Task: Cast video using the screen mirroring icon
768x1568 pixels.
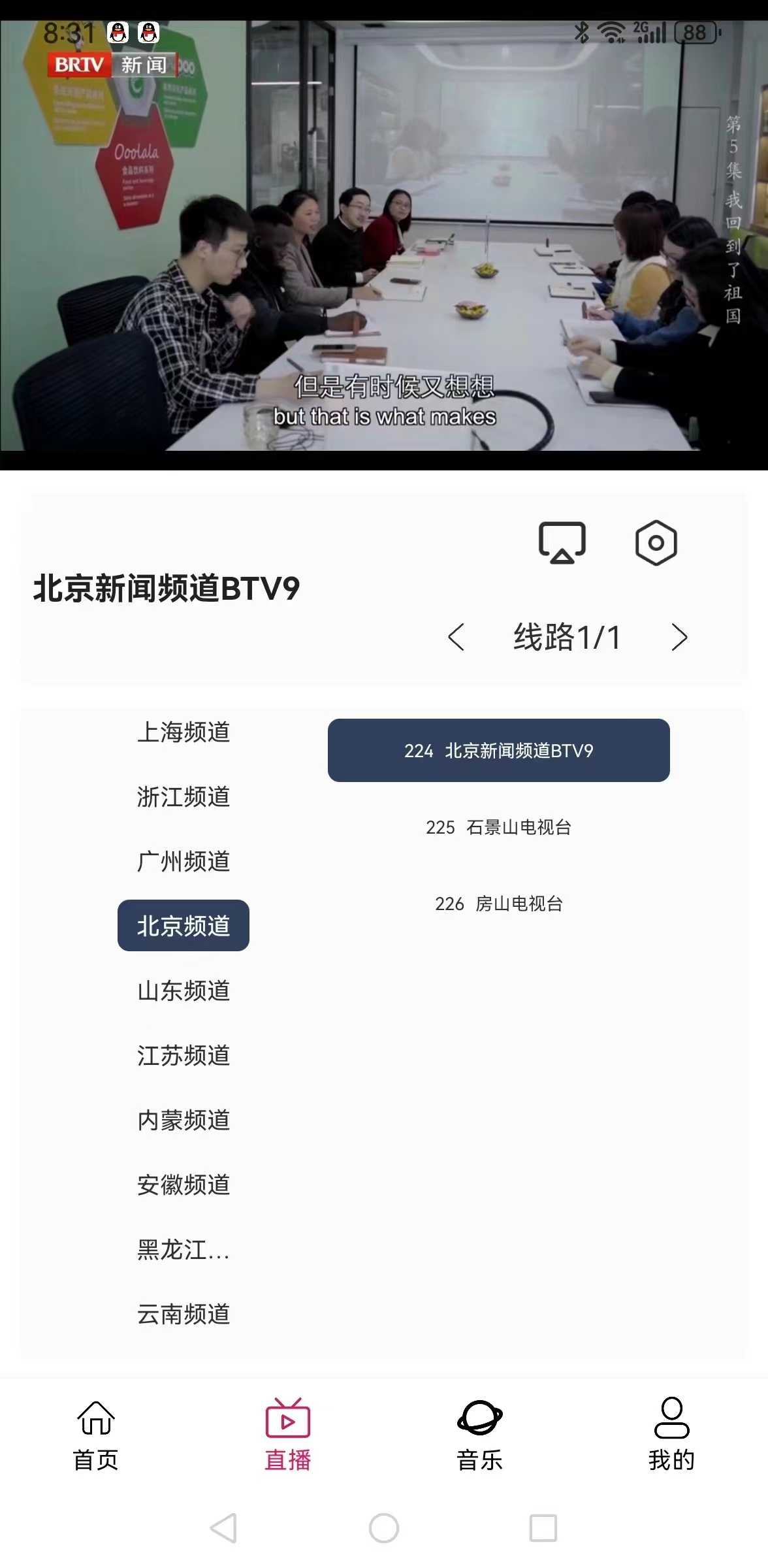Action: (x=562, y=542)
